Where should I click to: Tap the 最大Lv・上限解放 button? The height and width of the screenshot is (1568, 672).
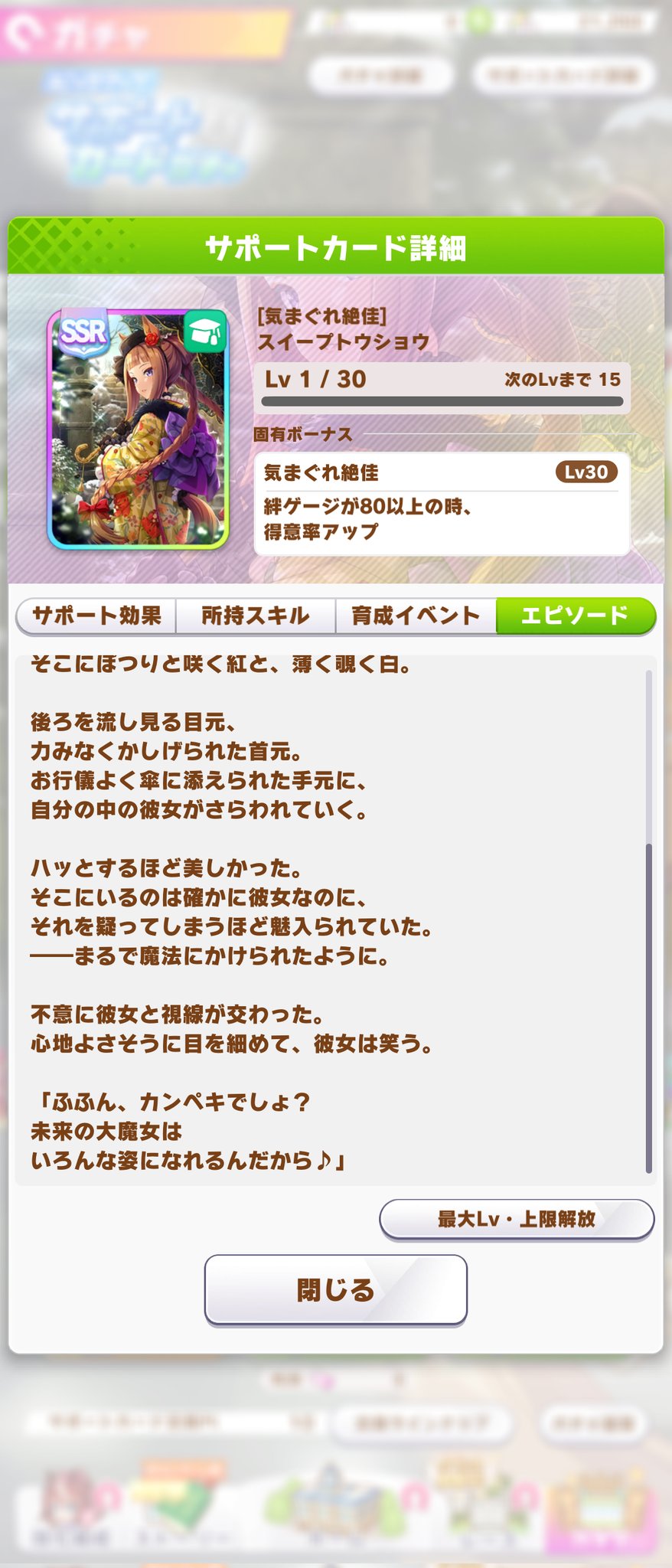tap(517, 1219)
